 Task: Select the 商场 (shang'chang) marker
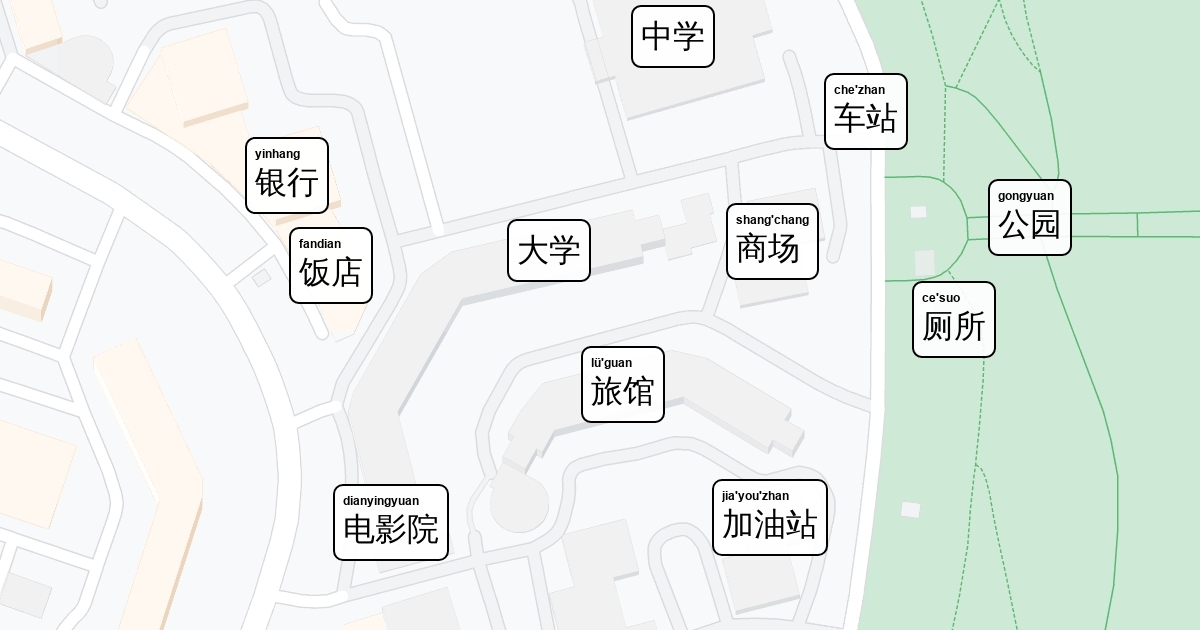coord(773,241)
